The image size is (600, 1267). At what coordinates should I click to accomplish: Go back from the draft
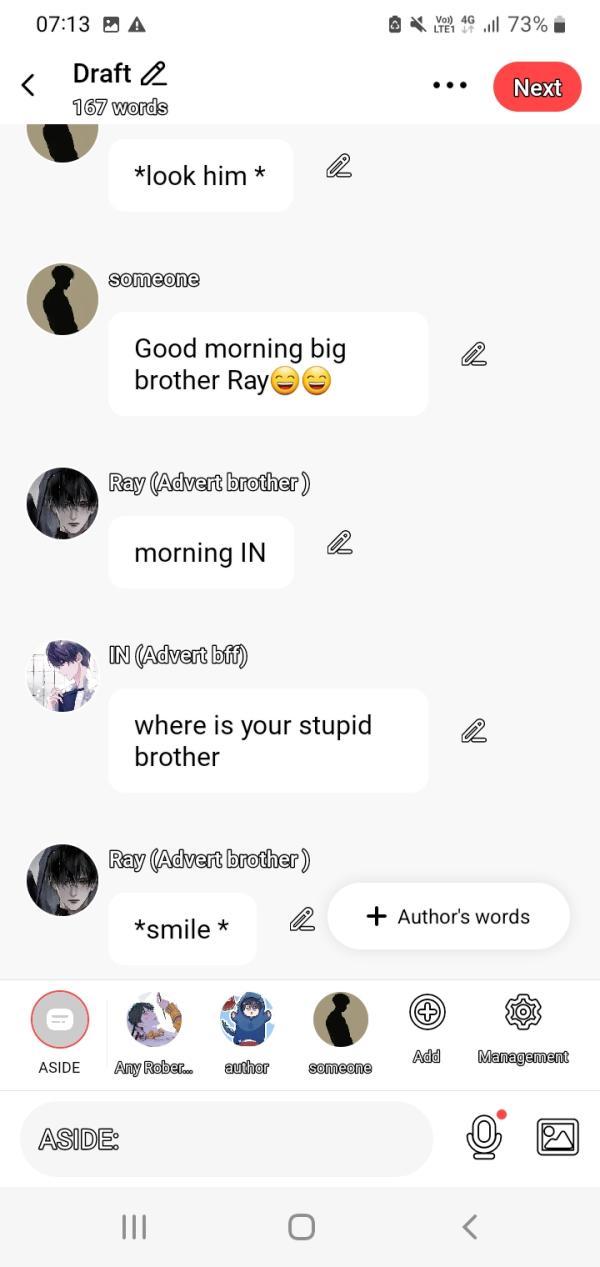tap(28, 86)
